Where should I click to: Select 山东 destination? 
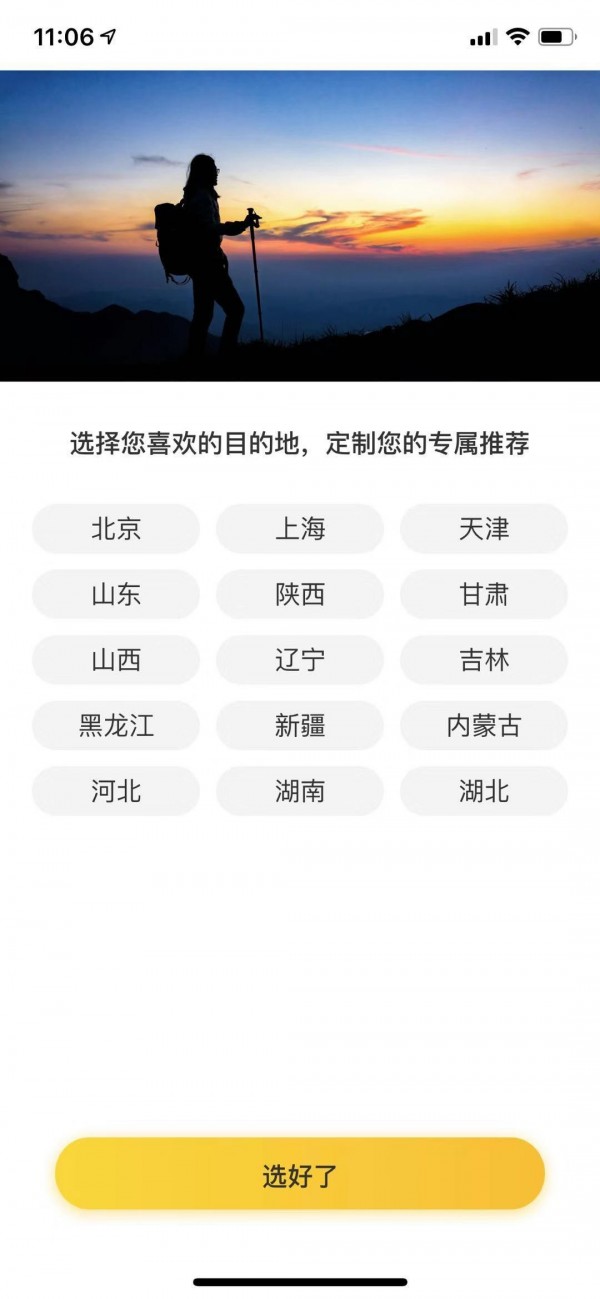click(116, 595)
